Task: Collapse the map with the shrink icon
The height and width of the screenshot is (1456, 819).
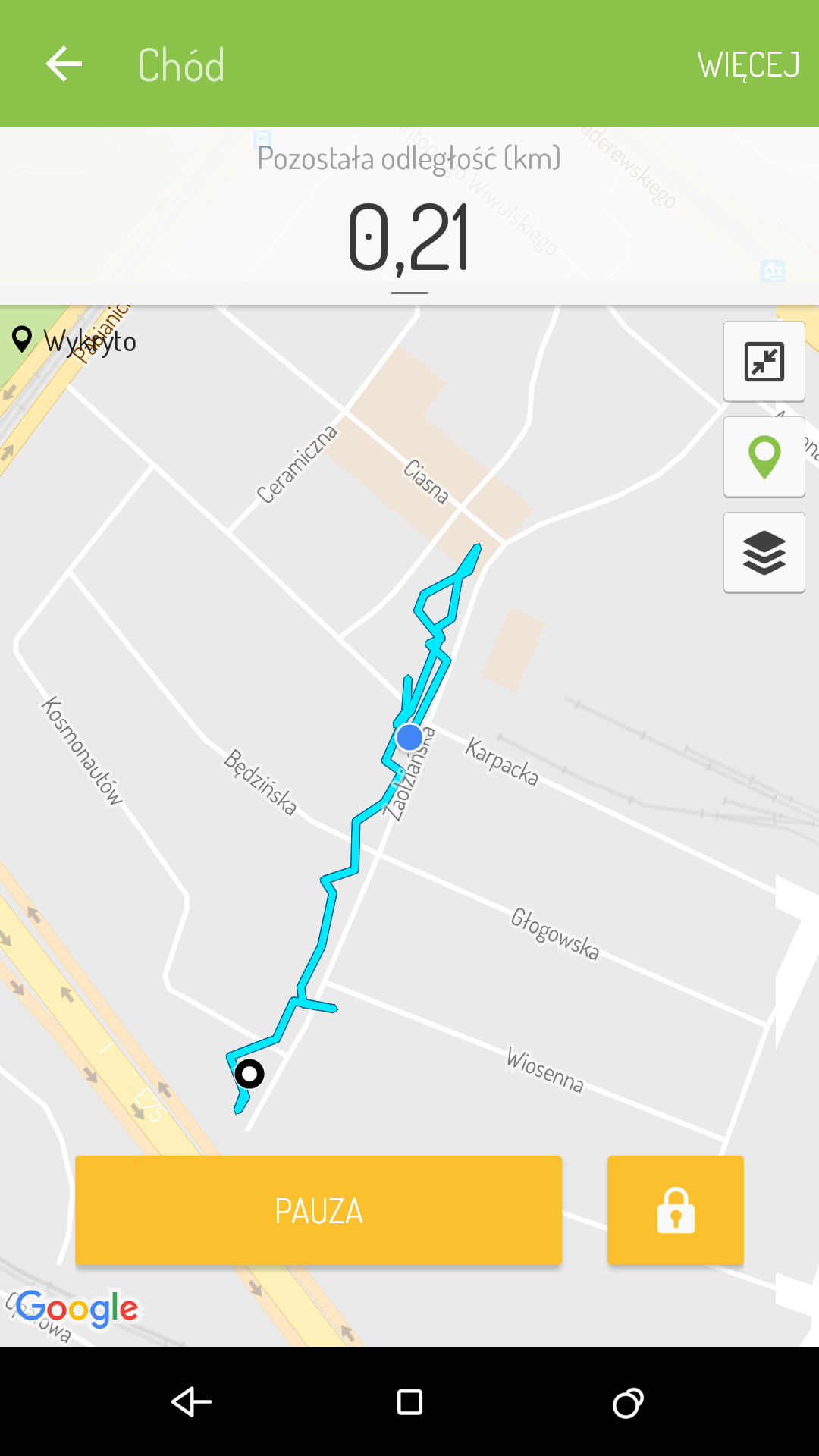Action: 764,362
